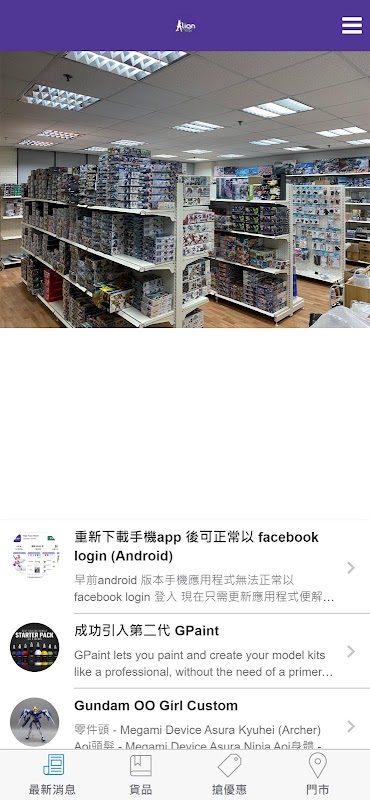Select the 最新消息 tab
This screenshot has width=370, height=800.
pyautogui.click(x=53, y=774)
